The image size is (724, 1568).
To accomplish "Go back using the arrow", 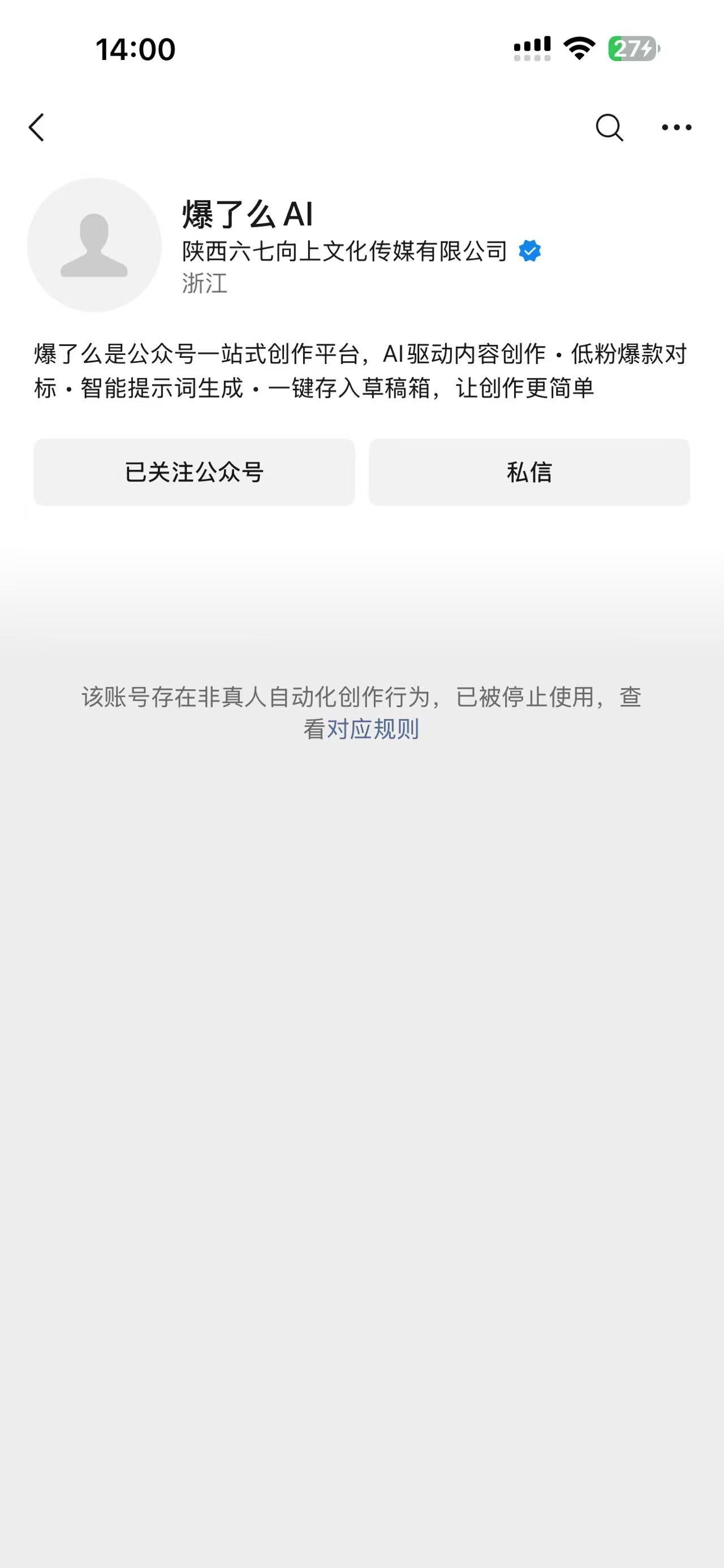I will (37, 128).
